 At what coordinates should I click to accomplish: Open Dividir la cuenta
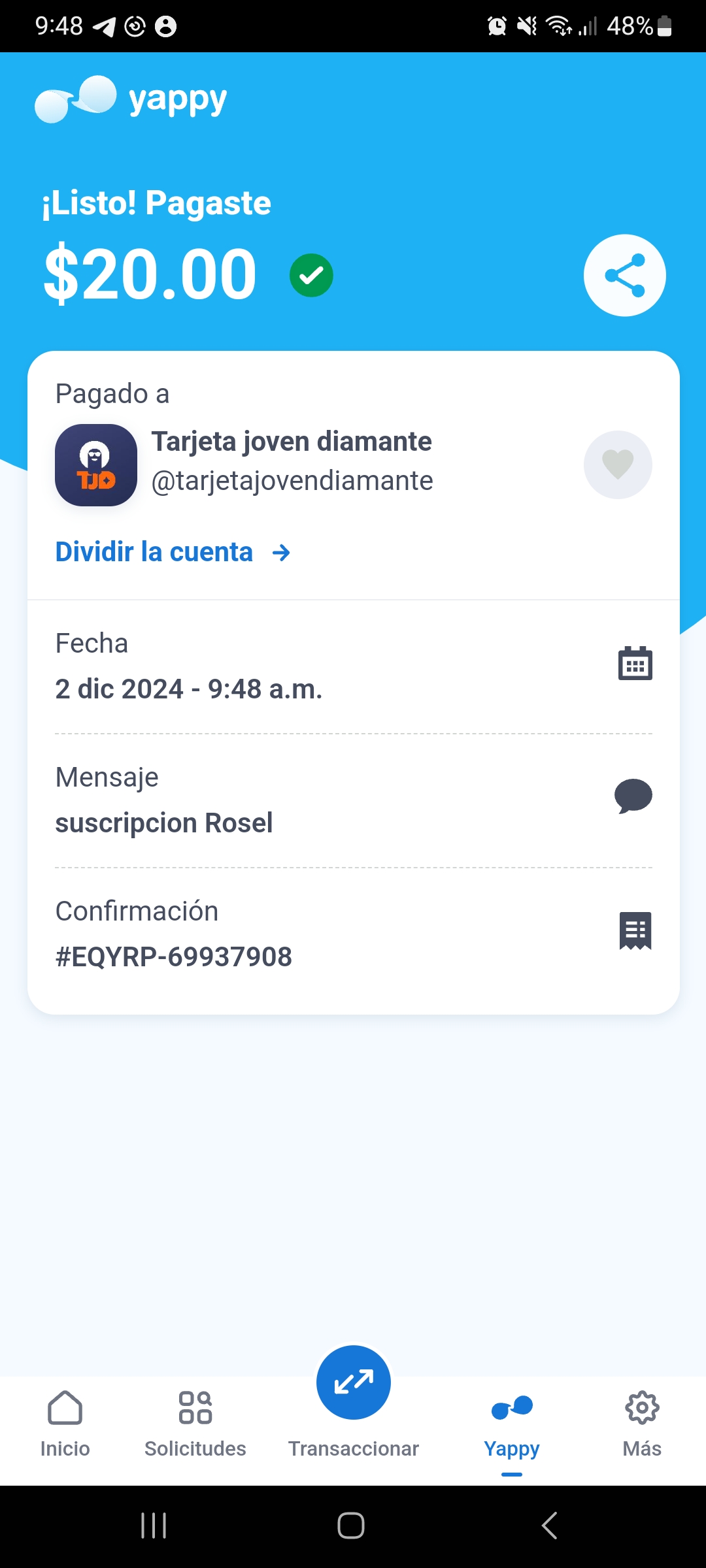pyautogui.click(x=173, y=552)
